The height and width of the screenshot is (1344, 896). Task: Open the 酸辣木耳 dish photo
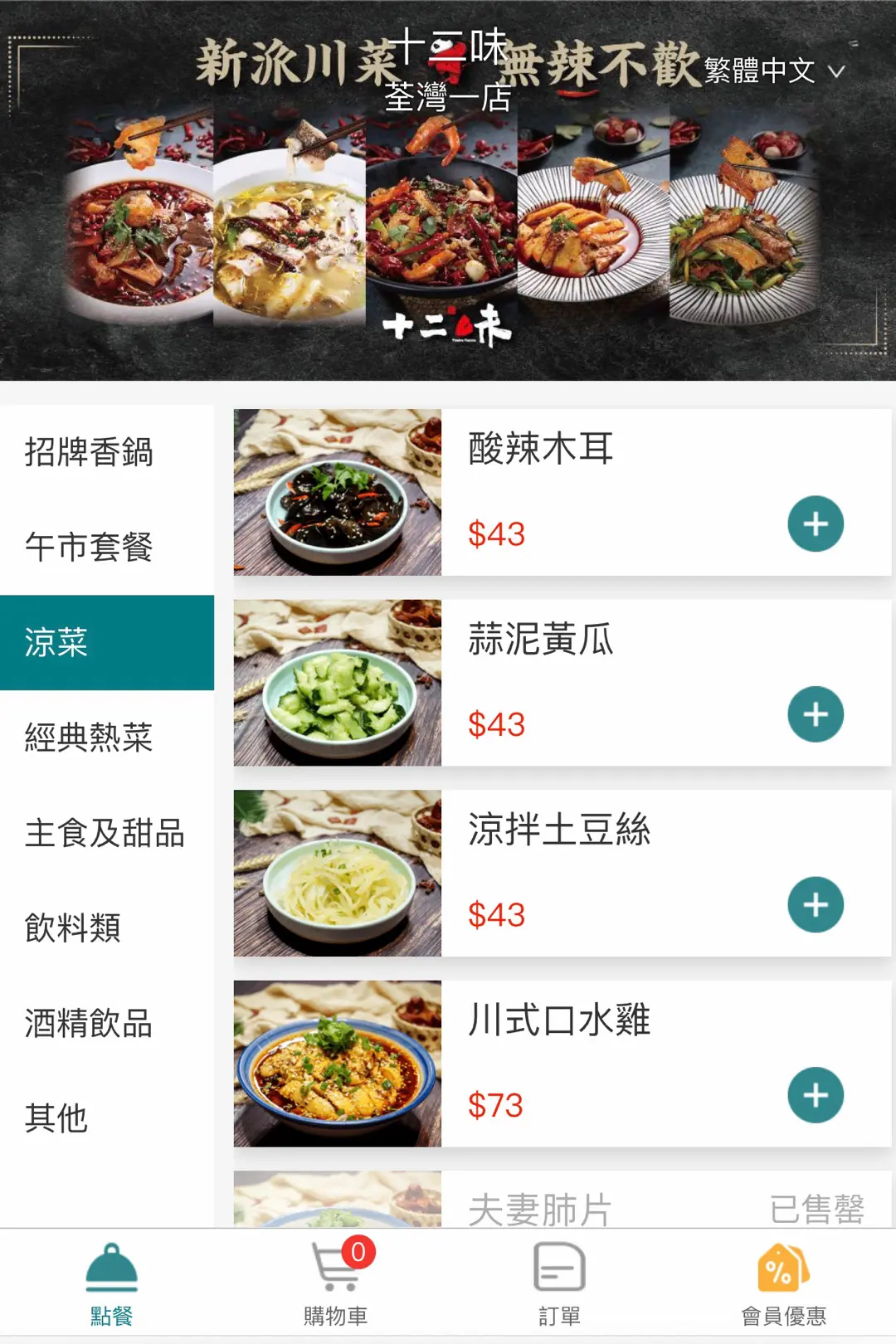(x=338, y=492)
